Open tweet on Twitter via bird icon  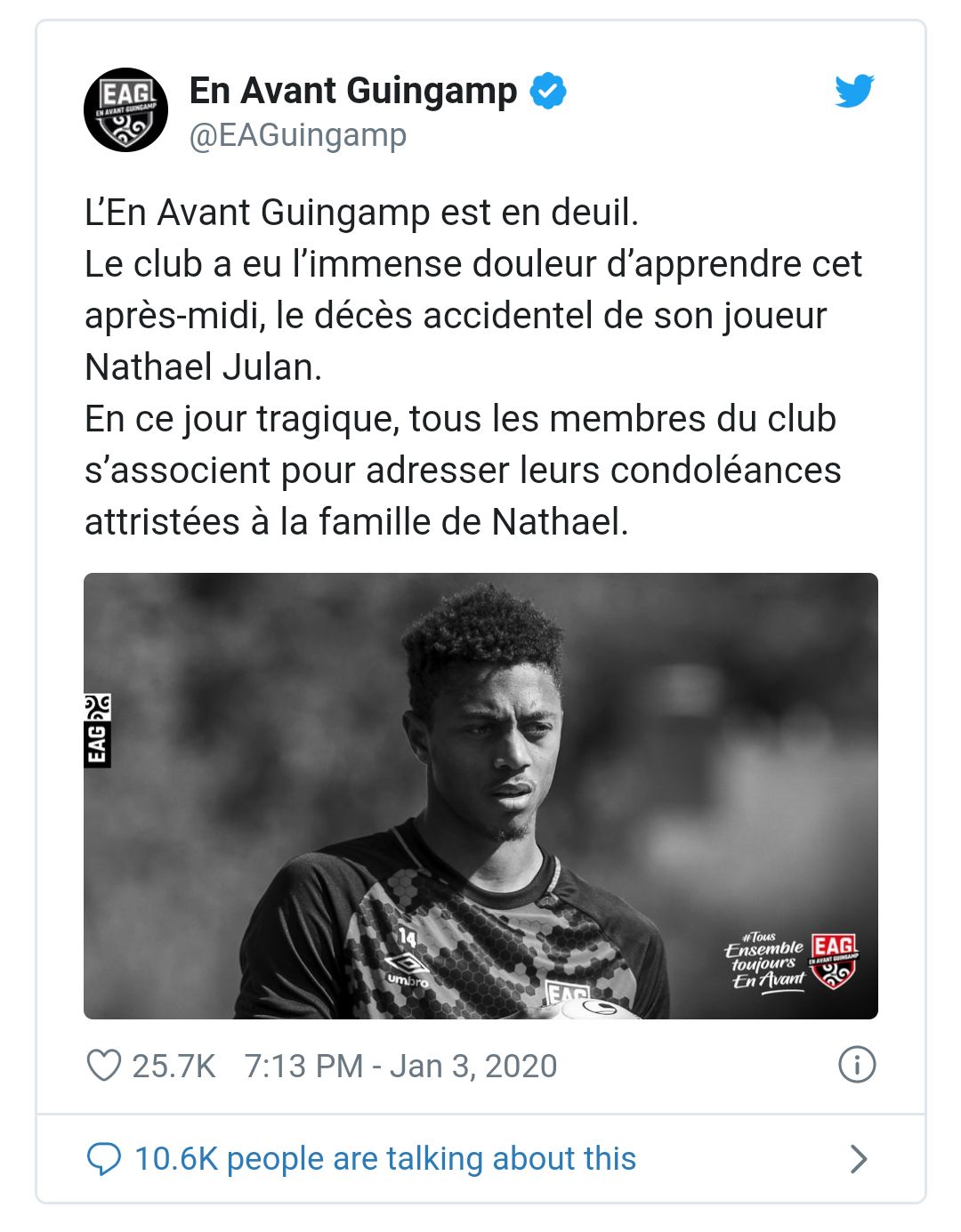click(x=854, y=91)
